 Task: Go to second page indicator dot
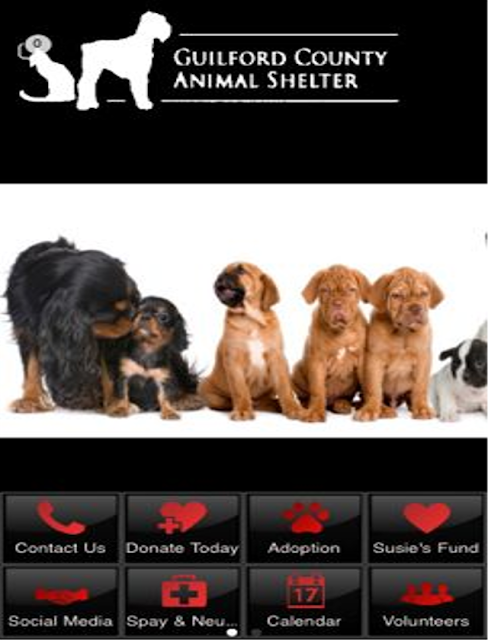[256, 633]
